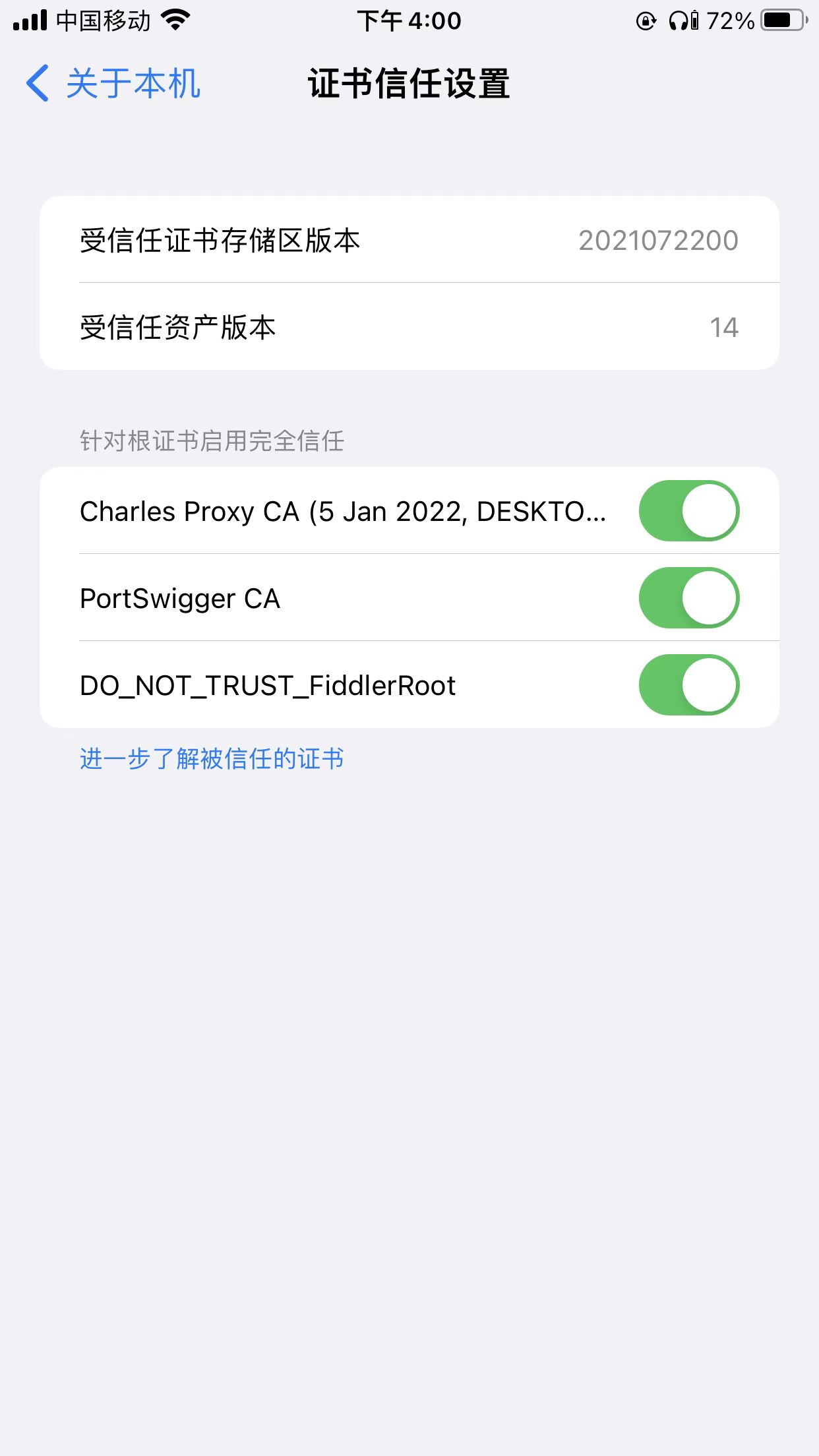
Task: Disable trust for Charles Proxy CA
Action: pos(688,511)
